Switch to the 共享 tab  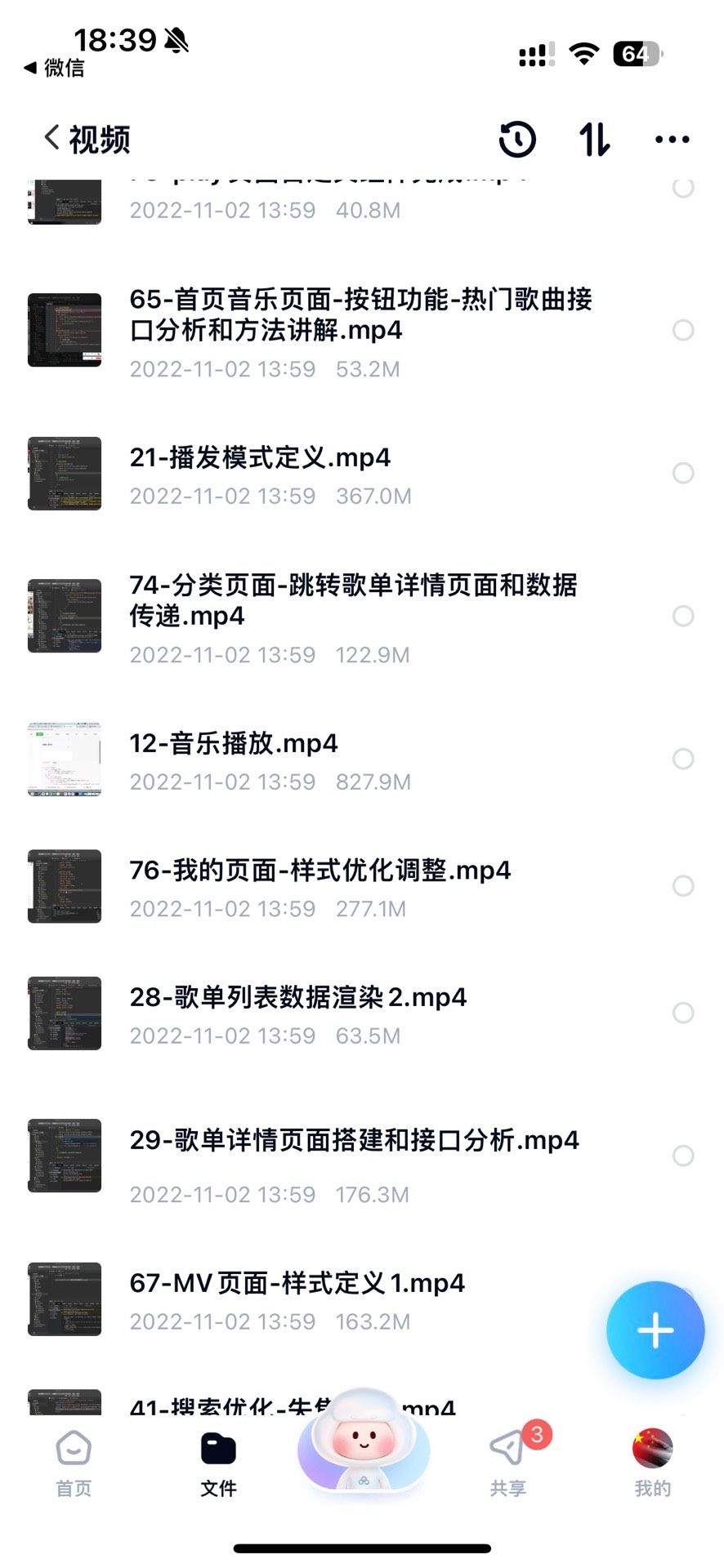click(x=507, y=1463)
